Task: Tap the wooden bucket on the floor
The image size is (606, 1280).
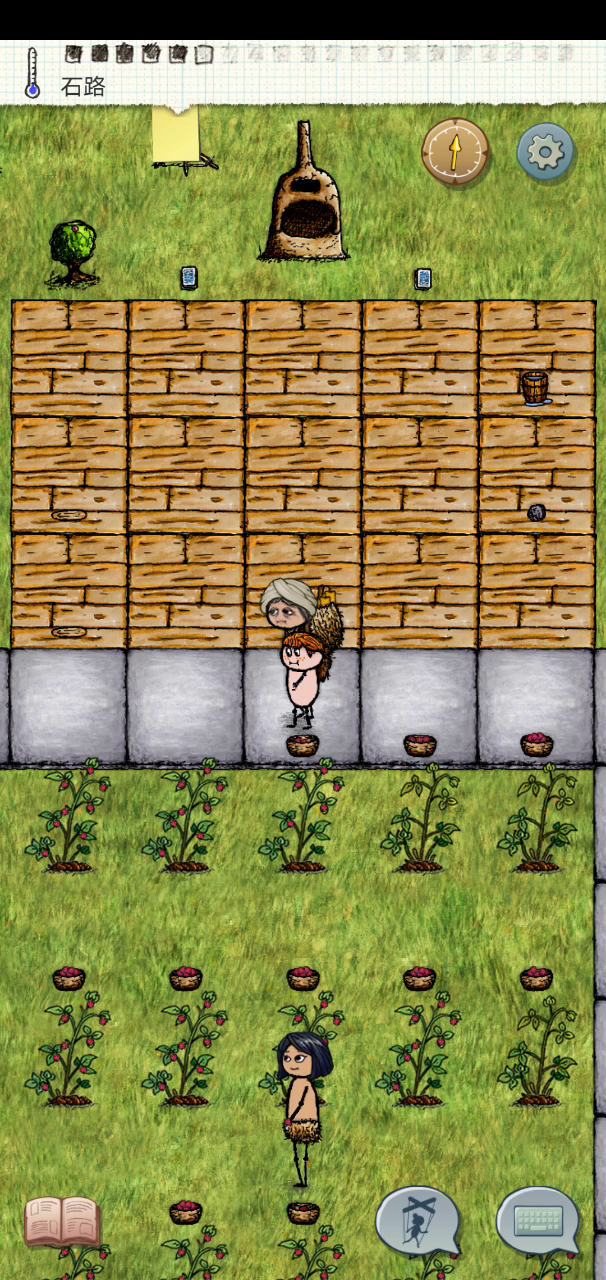Action: 535,388
